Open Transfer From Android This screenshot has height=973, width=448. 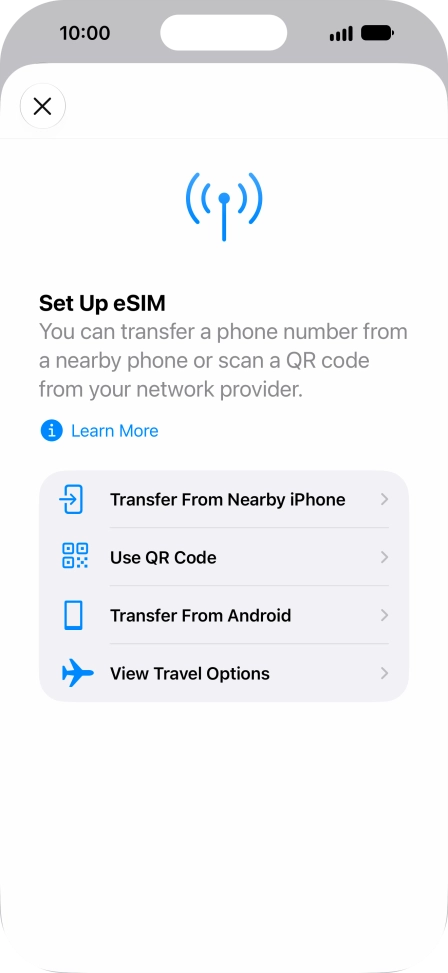point(224,615)
